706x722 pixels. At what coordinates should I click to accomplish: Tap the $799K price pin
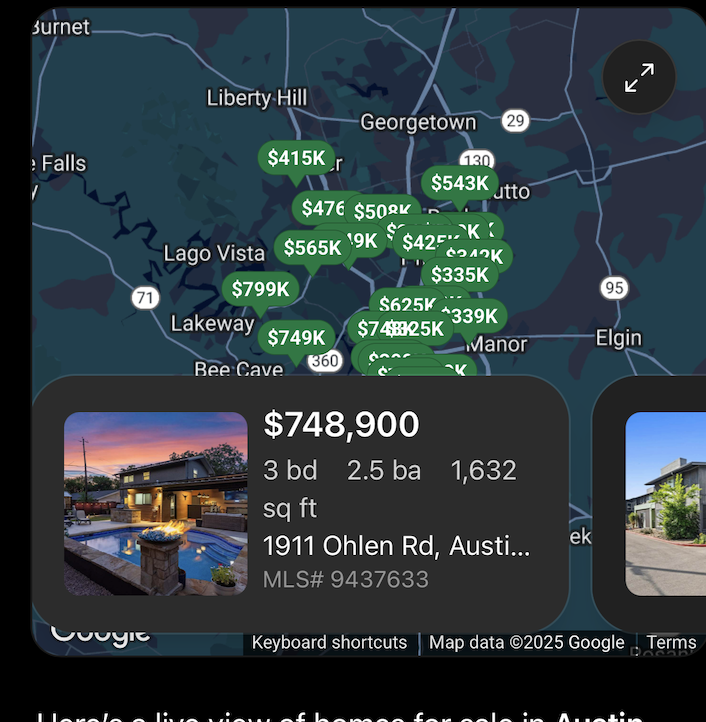point(260,290)
